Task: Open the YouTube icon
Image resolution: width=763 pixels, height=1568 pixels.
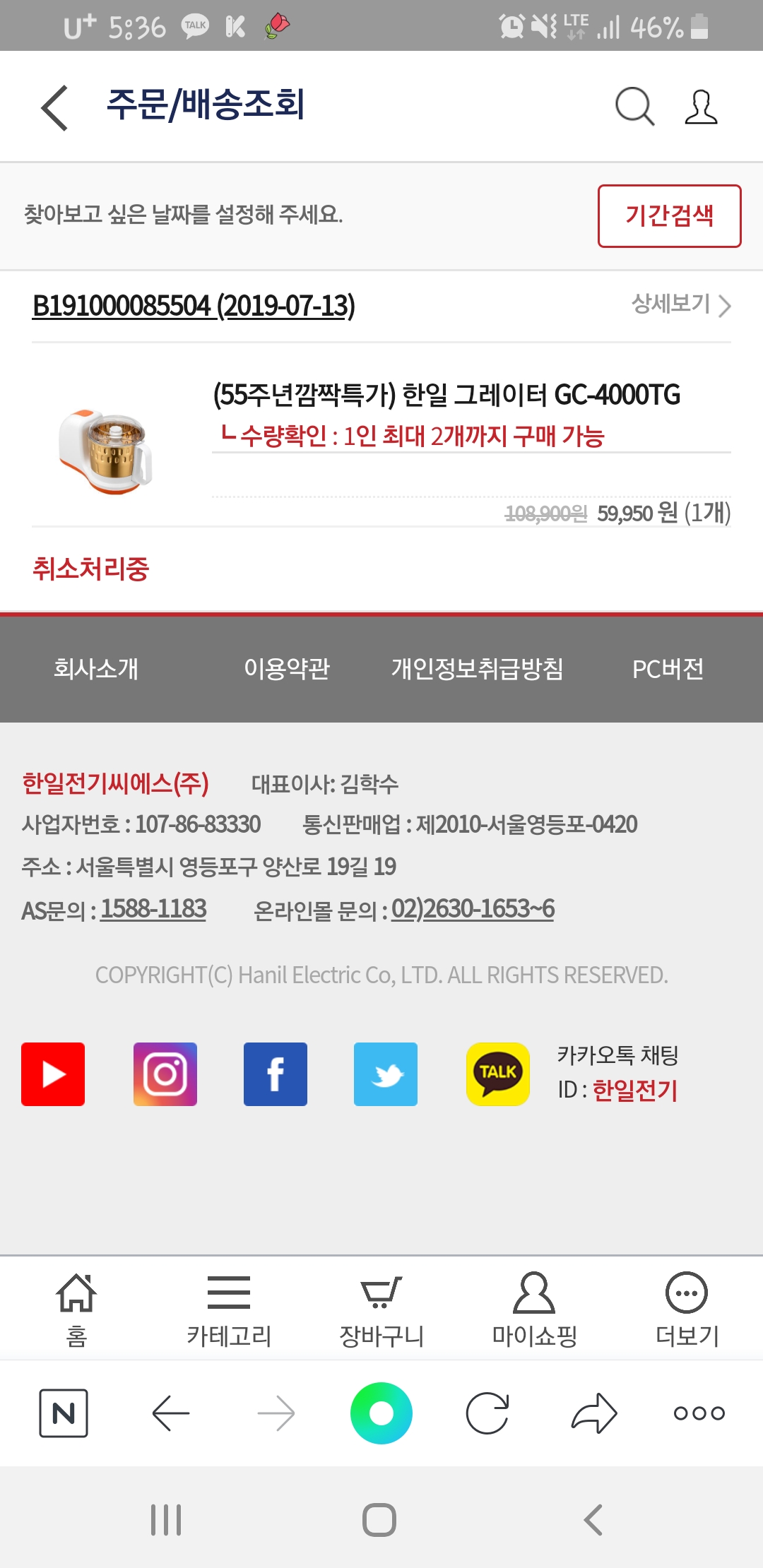Action: pos(53,1074)
